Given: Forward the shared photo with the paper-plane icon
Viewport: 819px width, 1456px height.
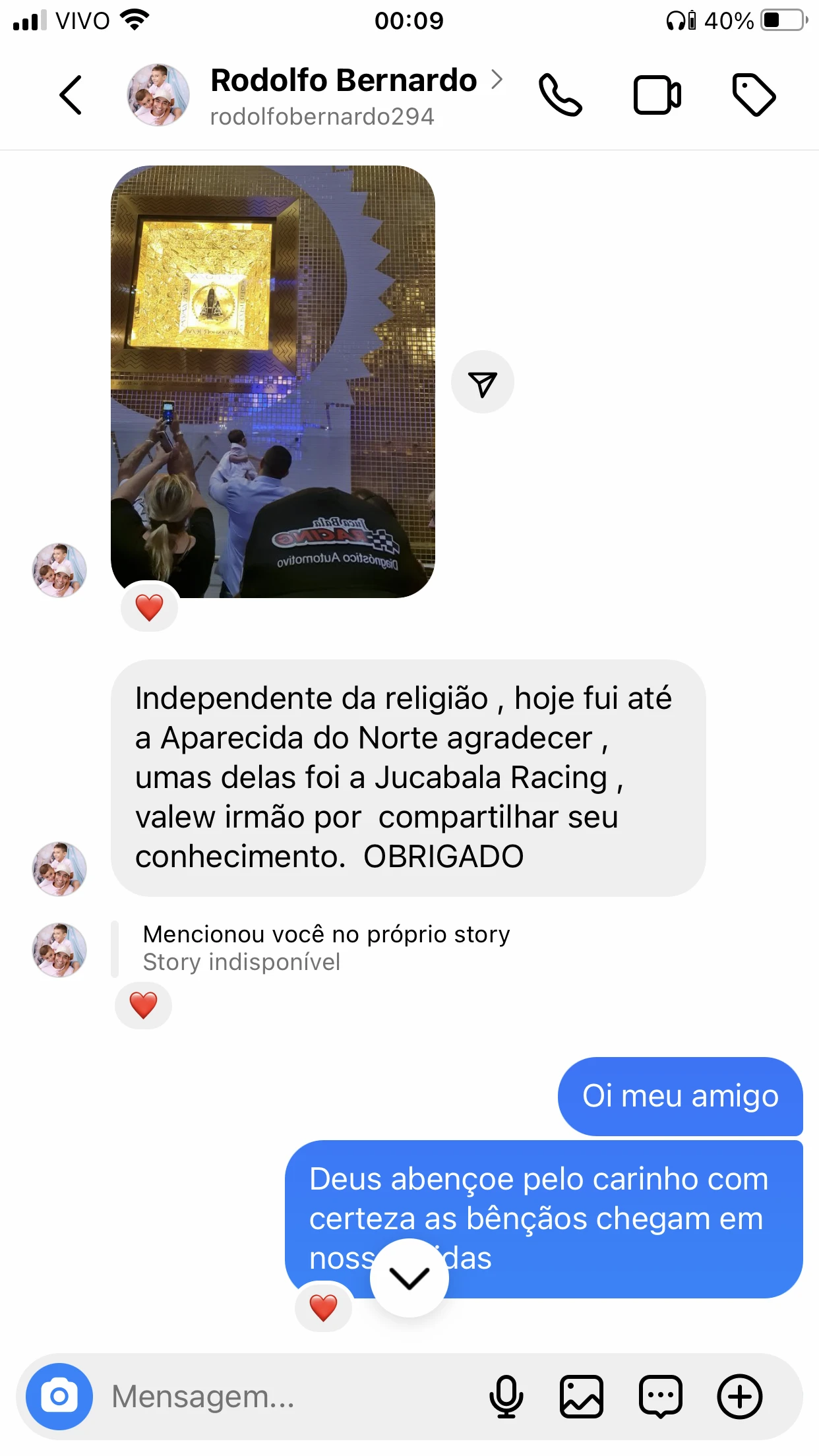Looking at the screenshot, I should [x=483, y=382].
